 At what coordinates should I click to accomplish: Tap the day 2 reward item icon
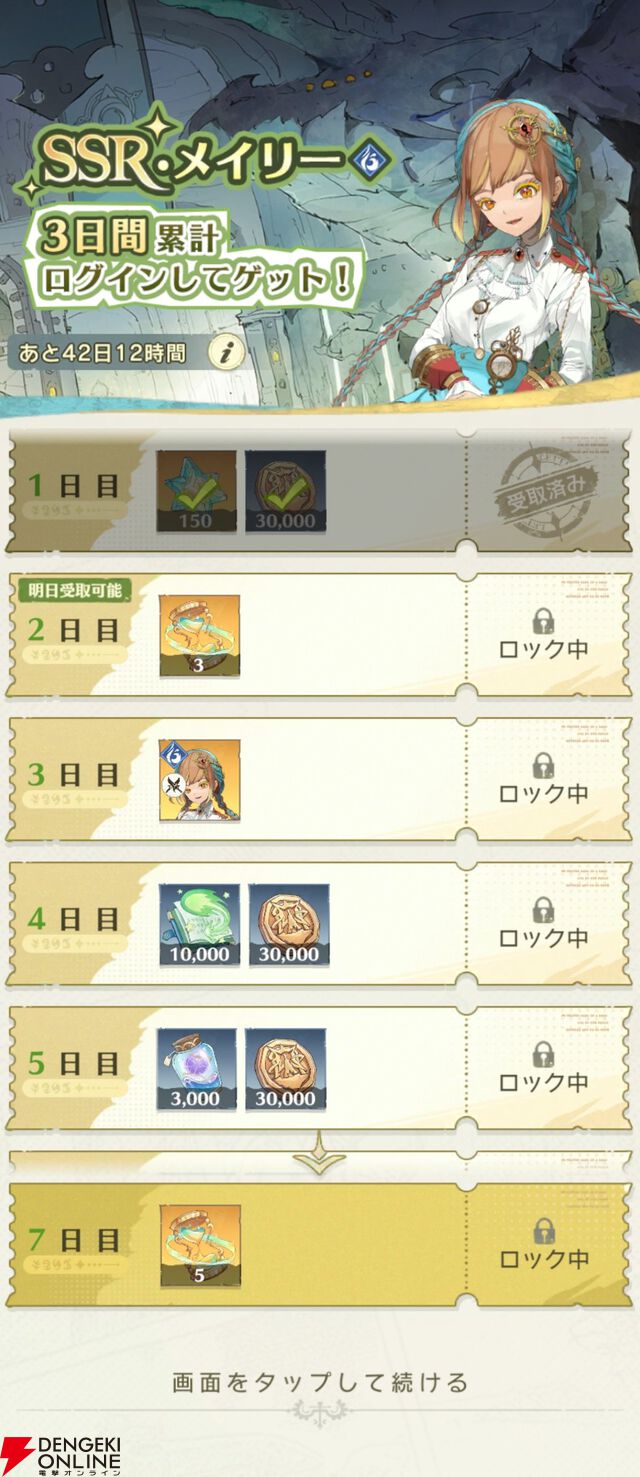pos(199,636)
